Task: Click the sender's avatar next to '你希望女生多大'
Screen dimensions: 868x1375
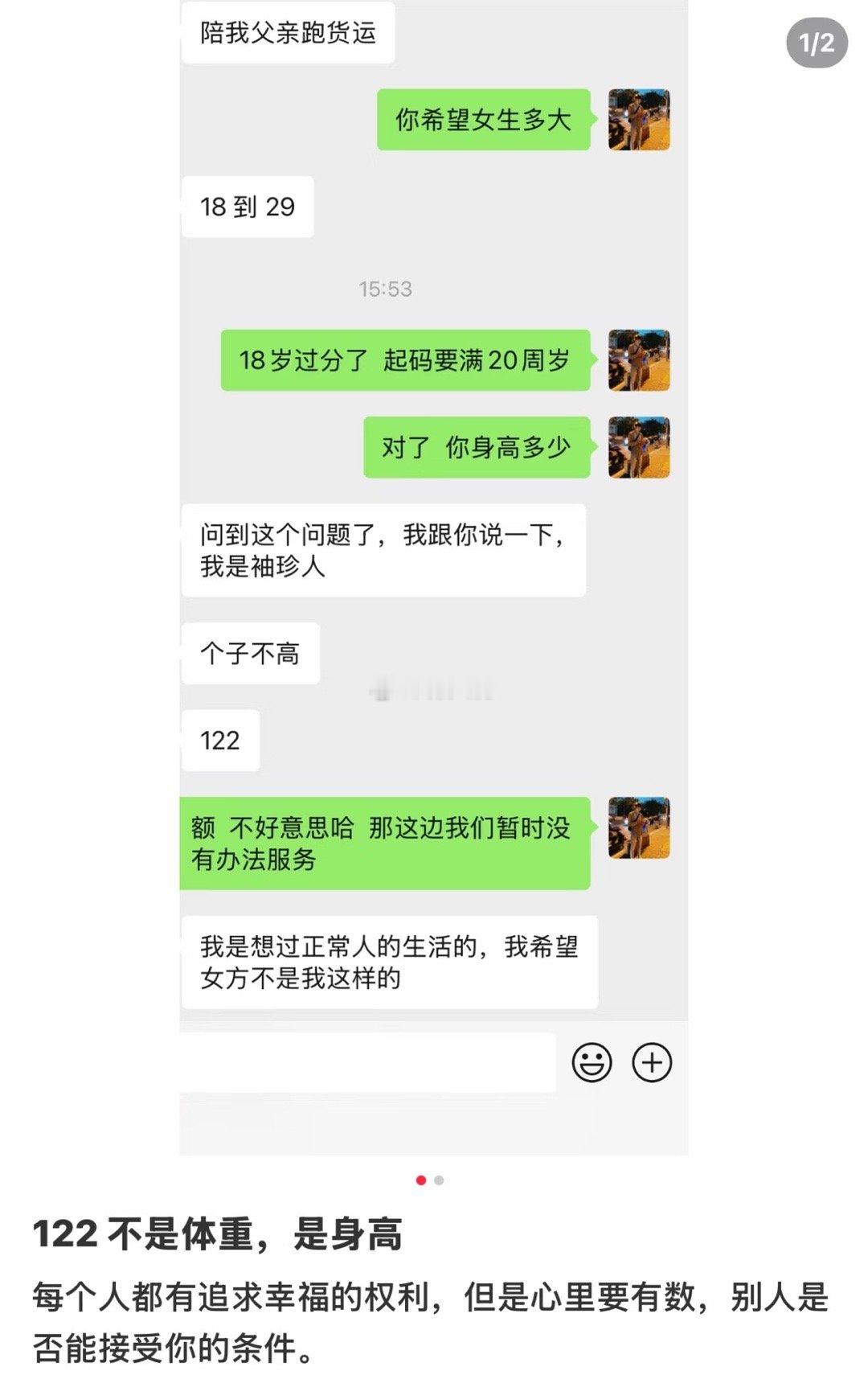Action: [639, 121]
